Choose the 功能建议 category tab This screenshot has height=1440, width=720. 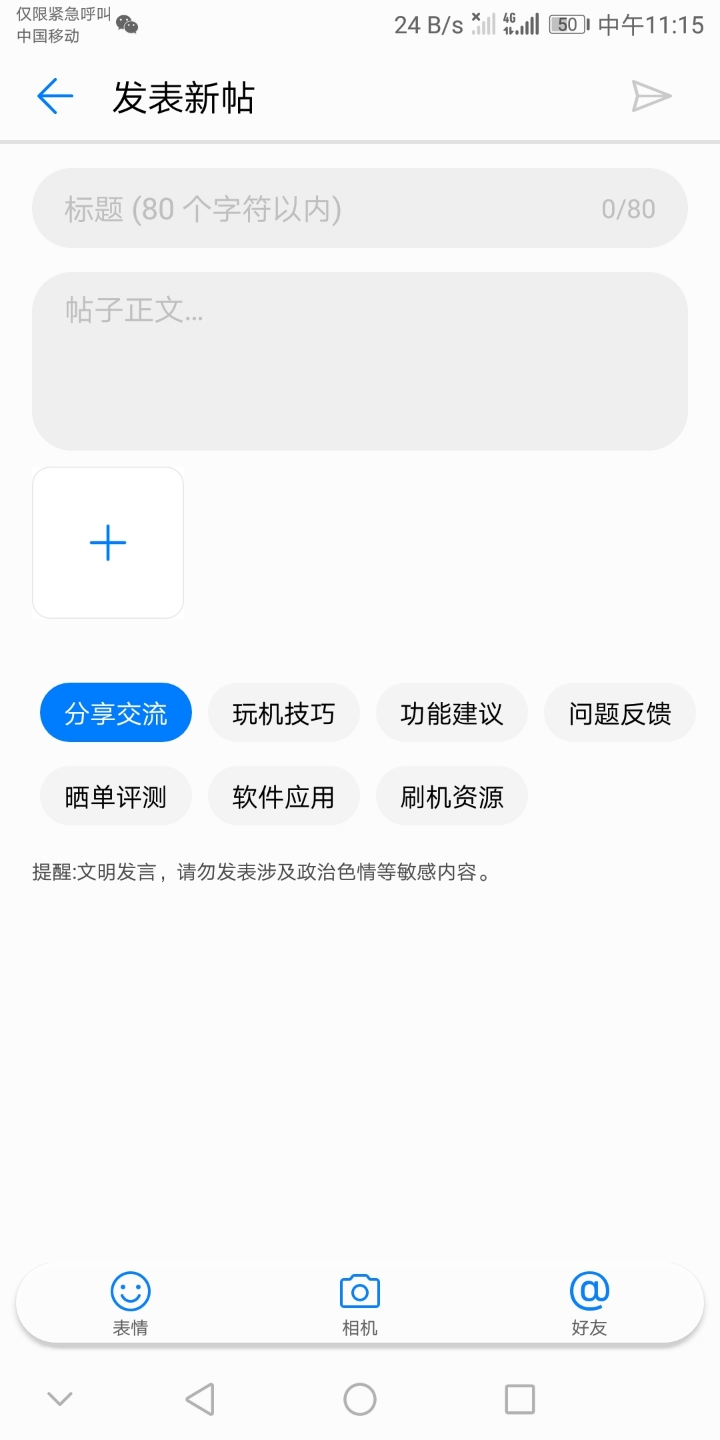pos(451,712)
